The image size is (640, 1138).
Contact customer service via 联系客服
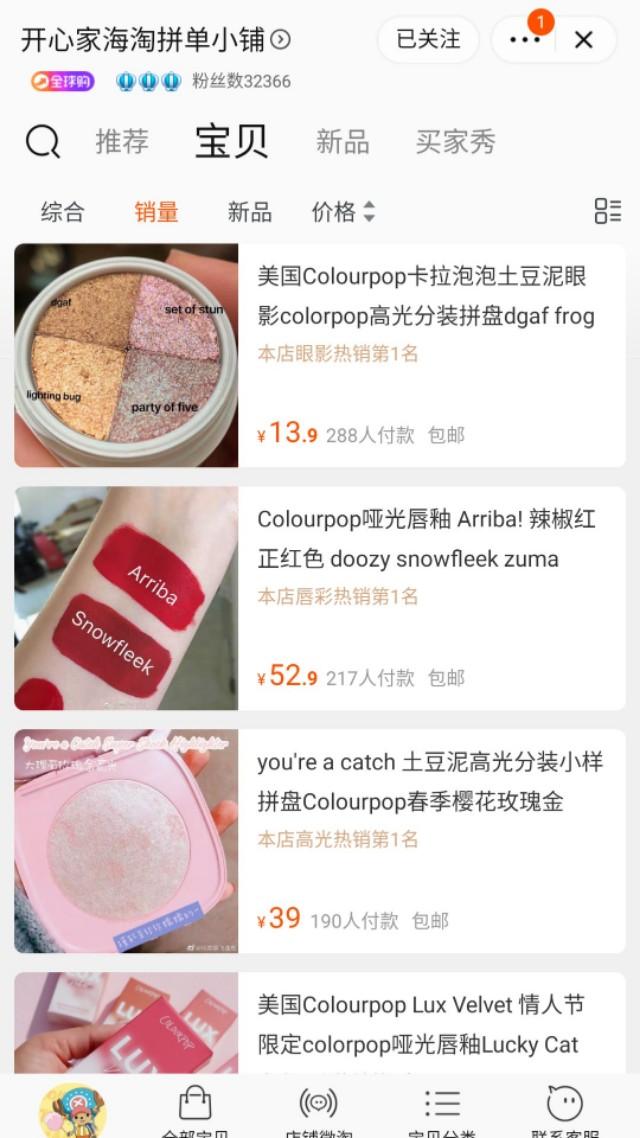tap(565, 1108)
